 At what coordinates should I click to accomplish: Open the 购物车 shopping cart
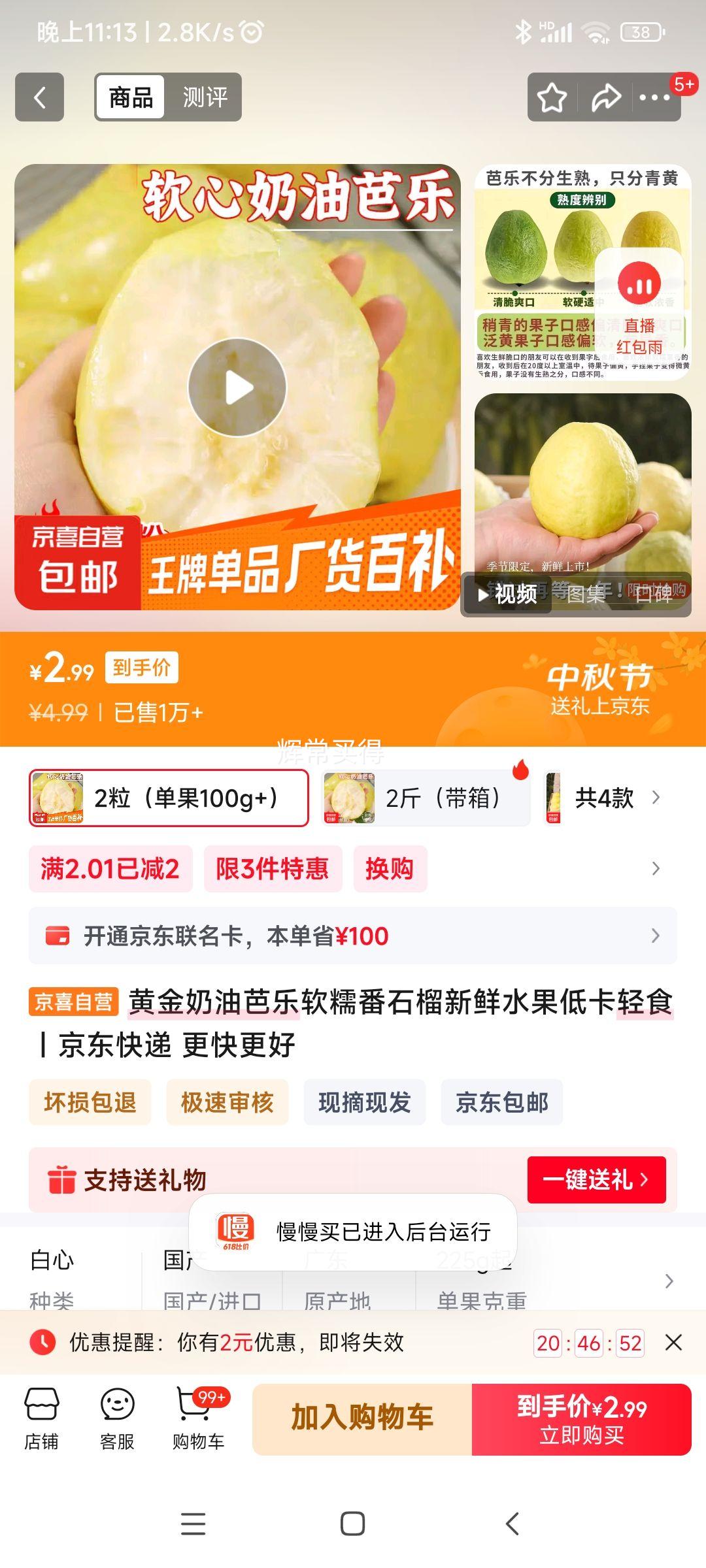tap(198, 1418)
